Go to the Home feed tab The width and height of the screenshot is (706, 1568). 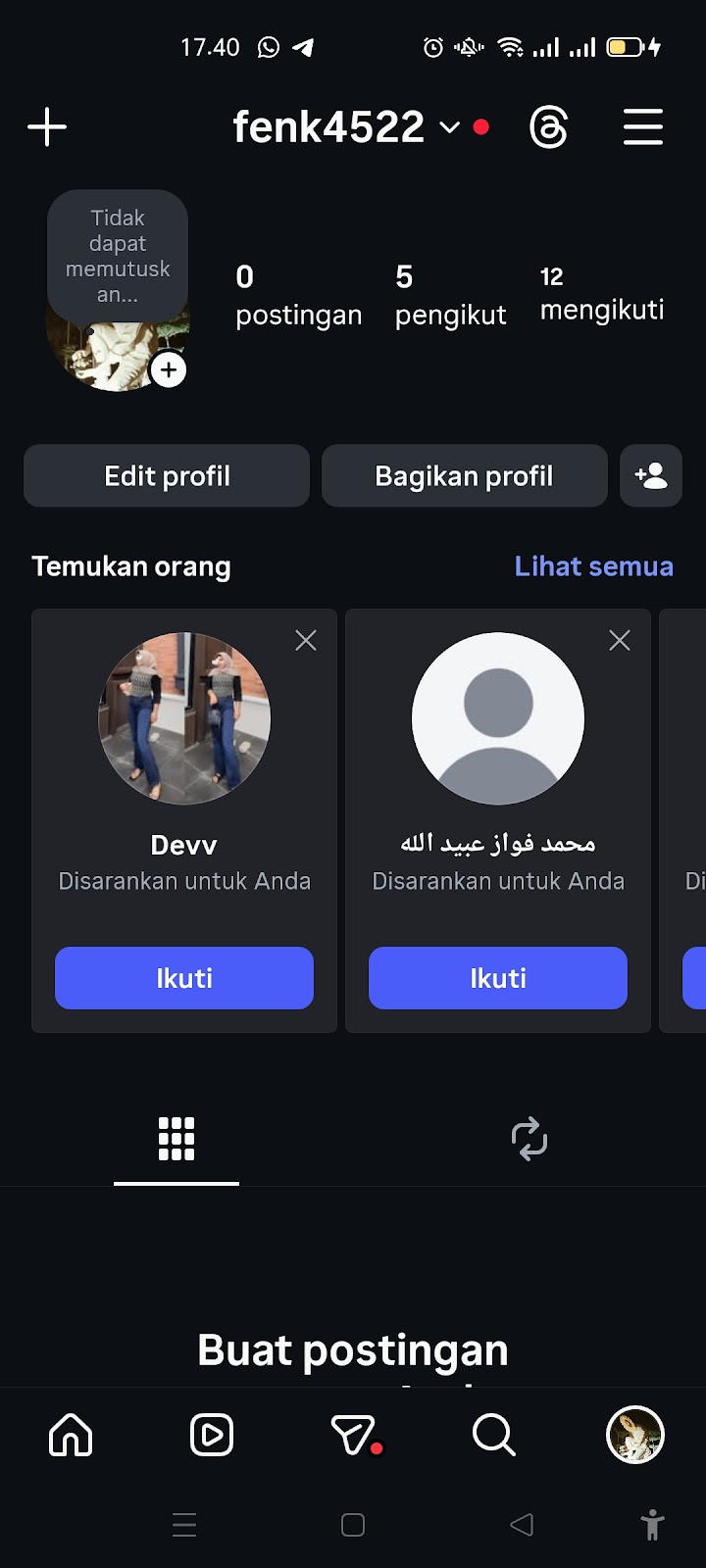71,1436
